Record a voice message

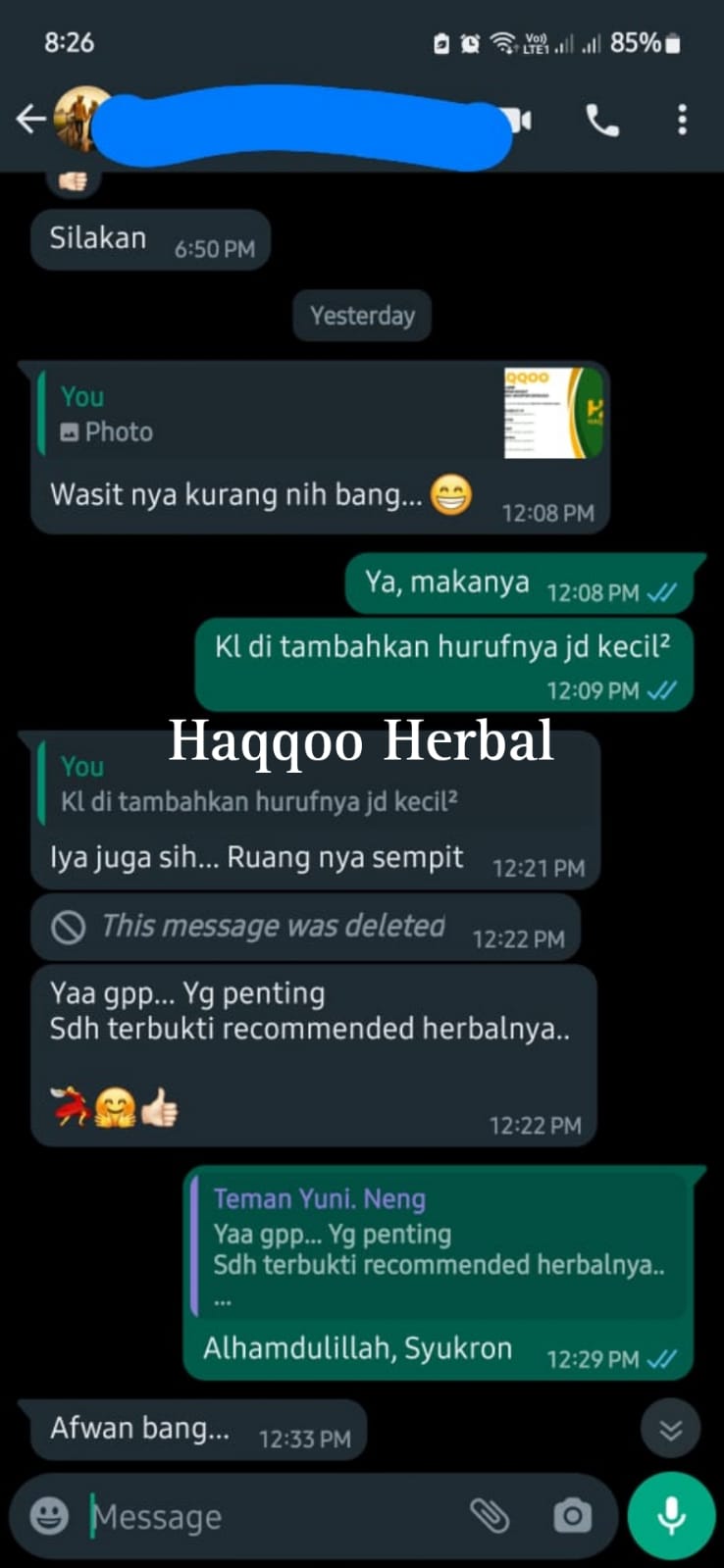coord(671,1515)
